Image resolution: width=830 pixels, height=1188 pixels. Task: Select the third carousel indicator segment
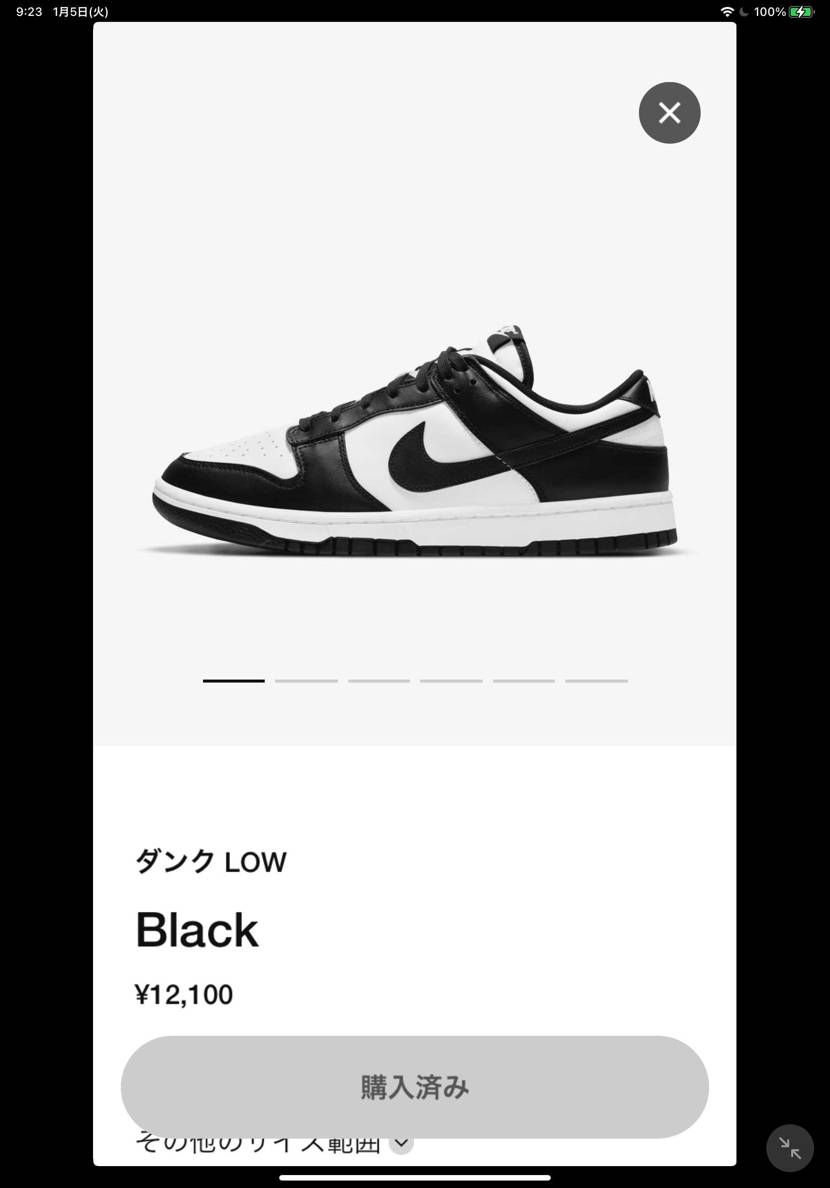coord(378,680)
